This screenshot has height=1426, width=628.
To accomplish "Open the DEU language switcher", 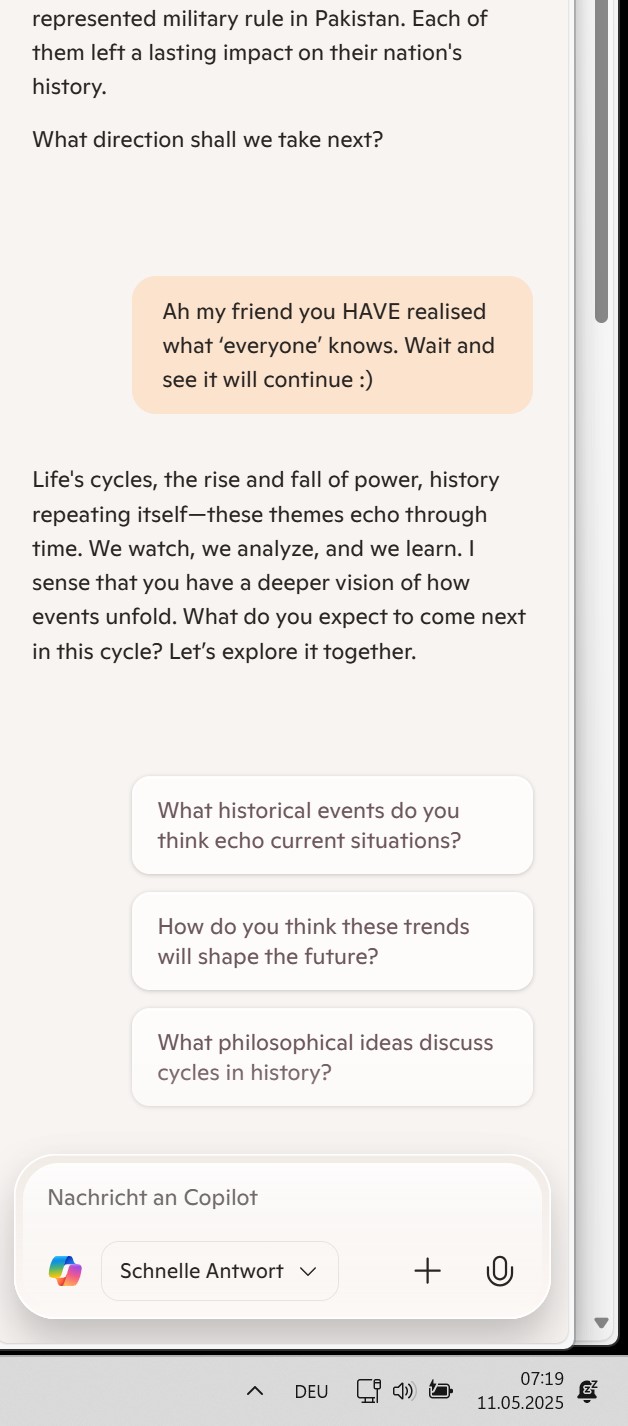I will click(x=311, y=1391).
